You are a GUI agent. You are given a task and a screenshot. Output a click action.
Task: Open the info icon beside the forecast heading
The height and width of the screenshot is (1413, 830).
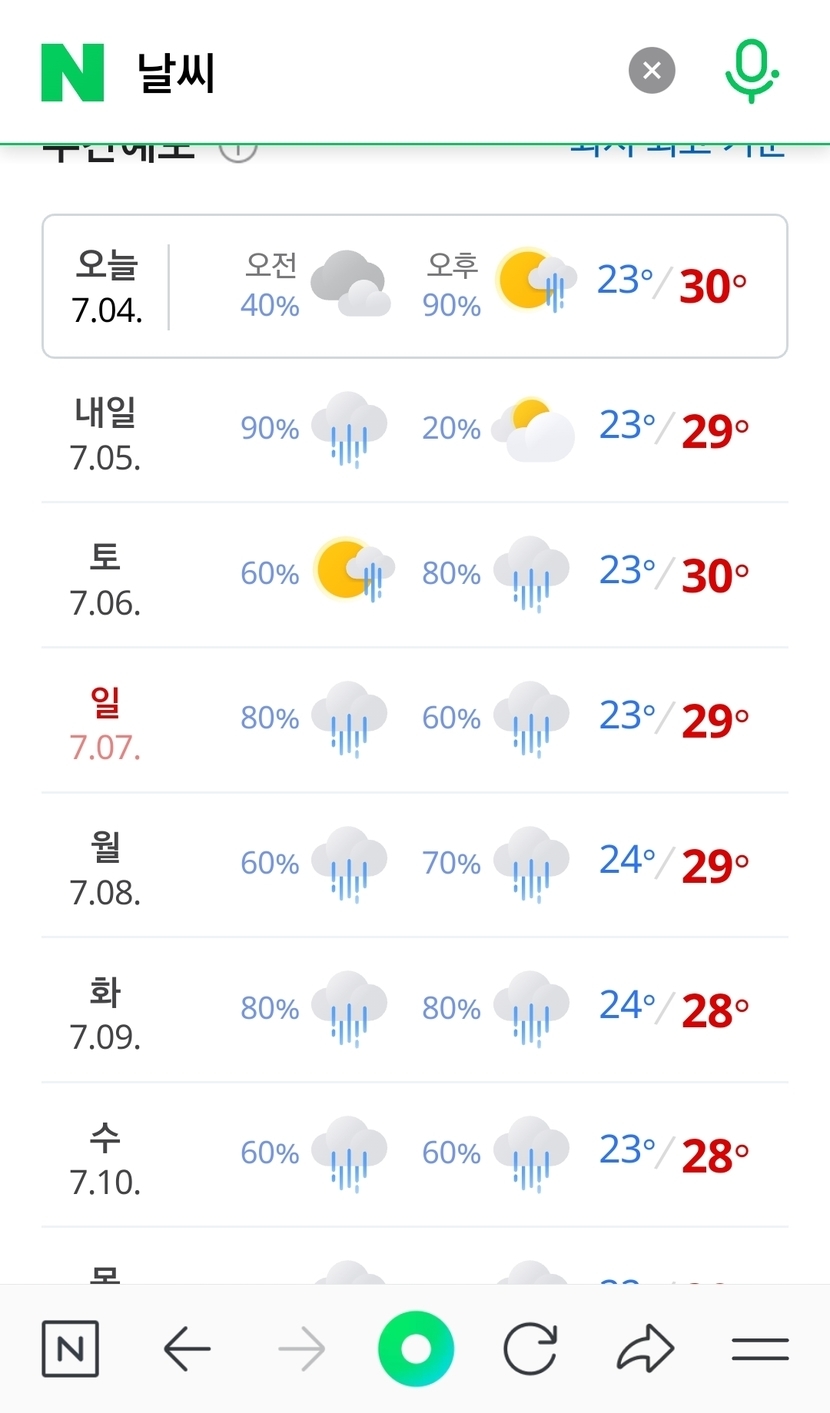(x=239, y=150)
